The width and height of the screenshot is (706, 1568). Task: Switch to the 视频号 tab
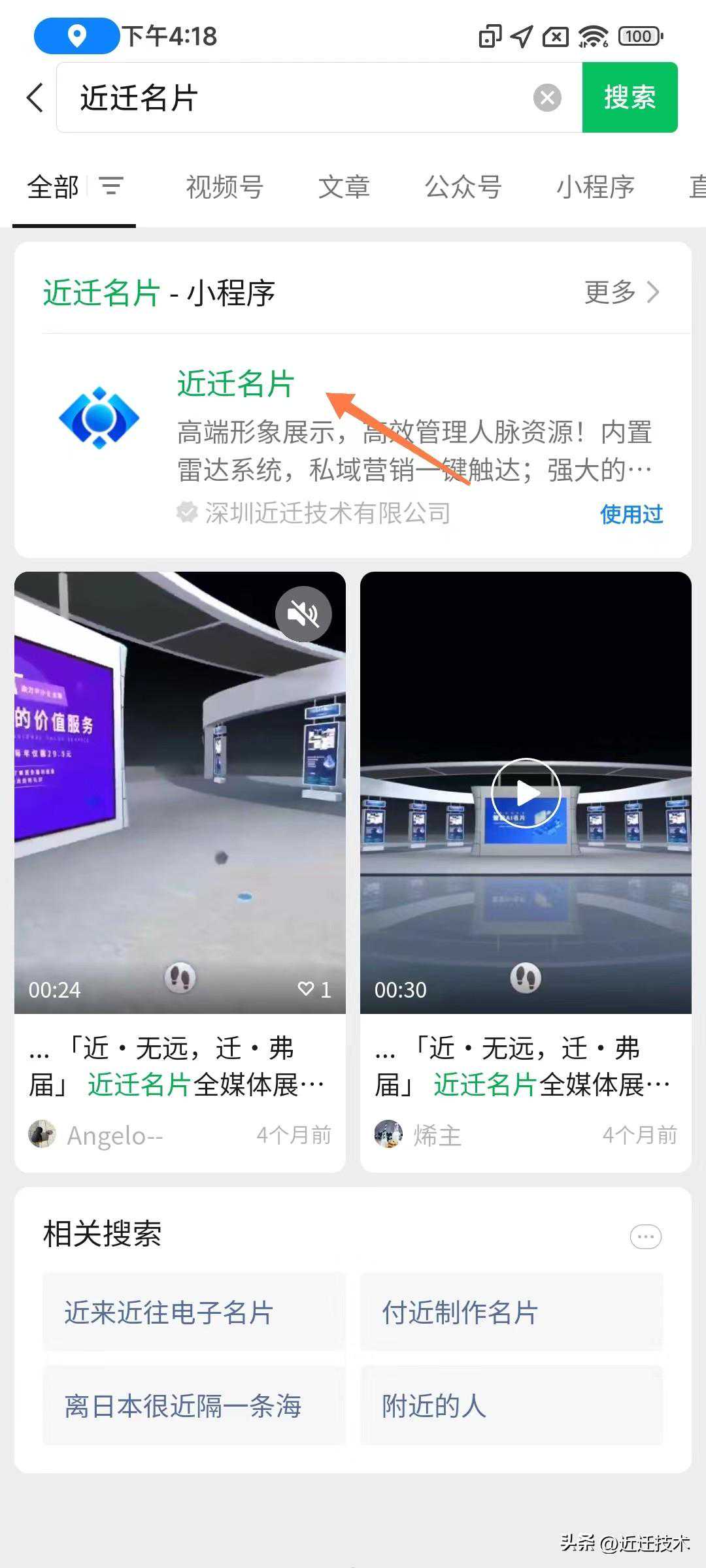tap(224, 188)
